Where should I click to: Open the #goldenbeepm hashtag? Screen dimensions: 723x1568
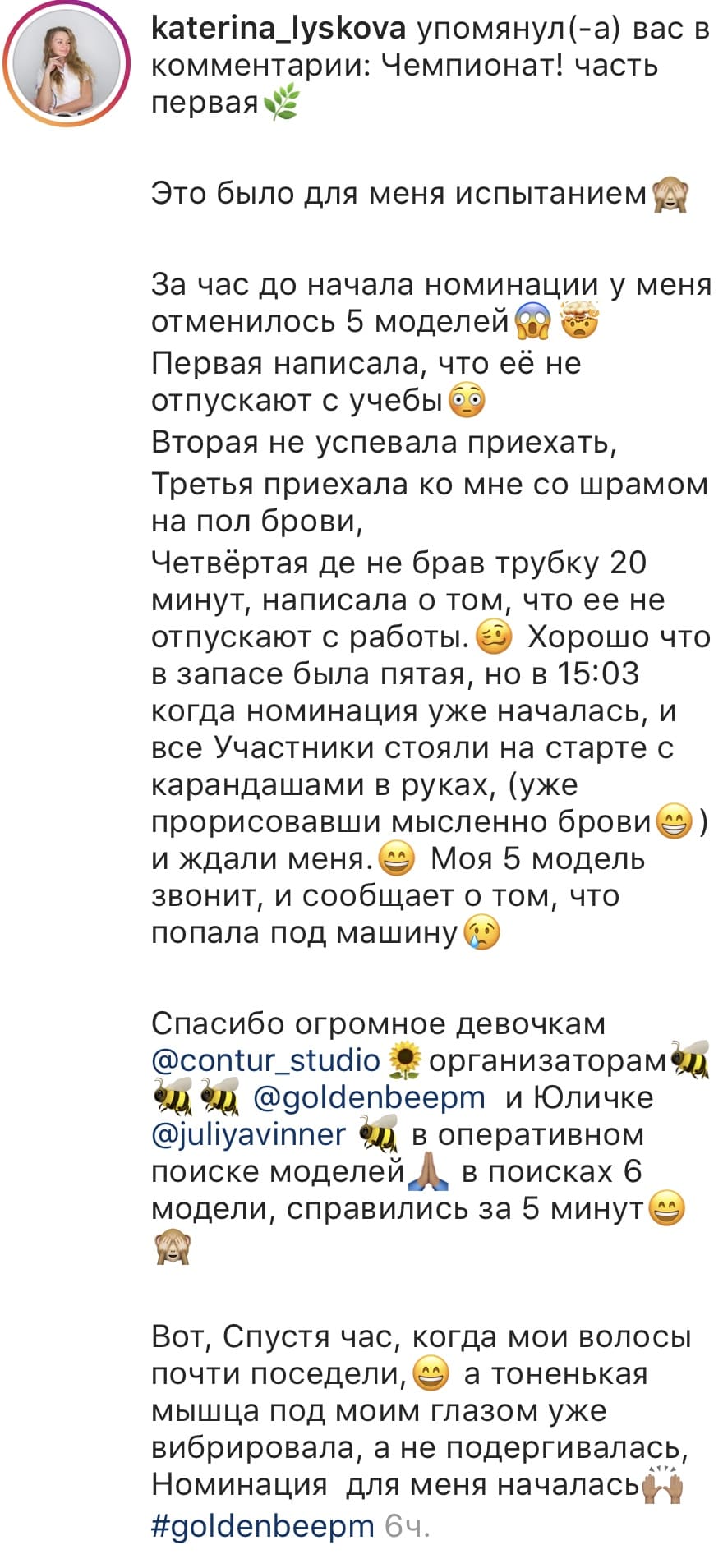pos(263,1525)
